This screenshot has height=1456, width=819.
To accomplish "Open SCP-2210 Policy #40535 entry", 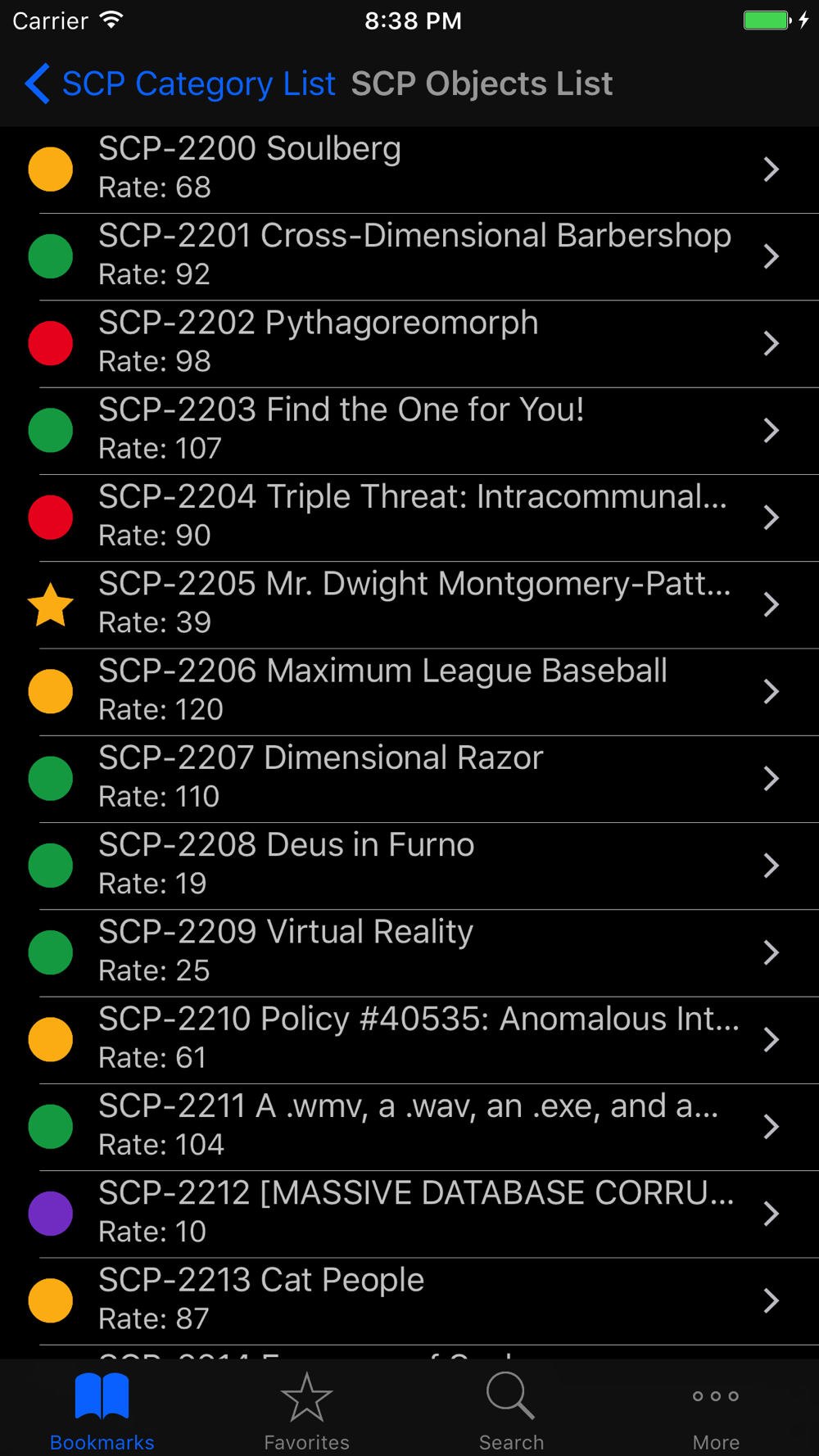I will 409,1038.
